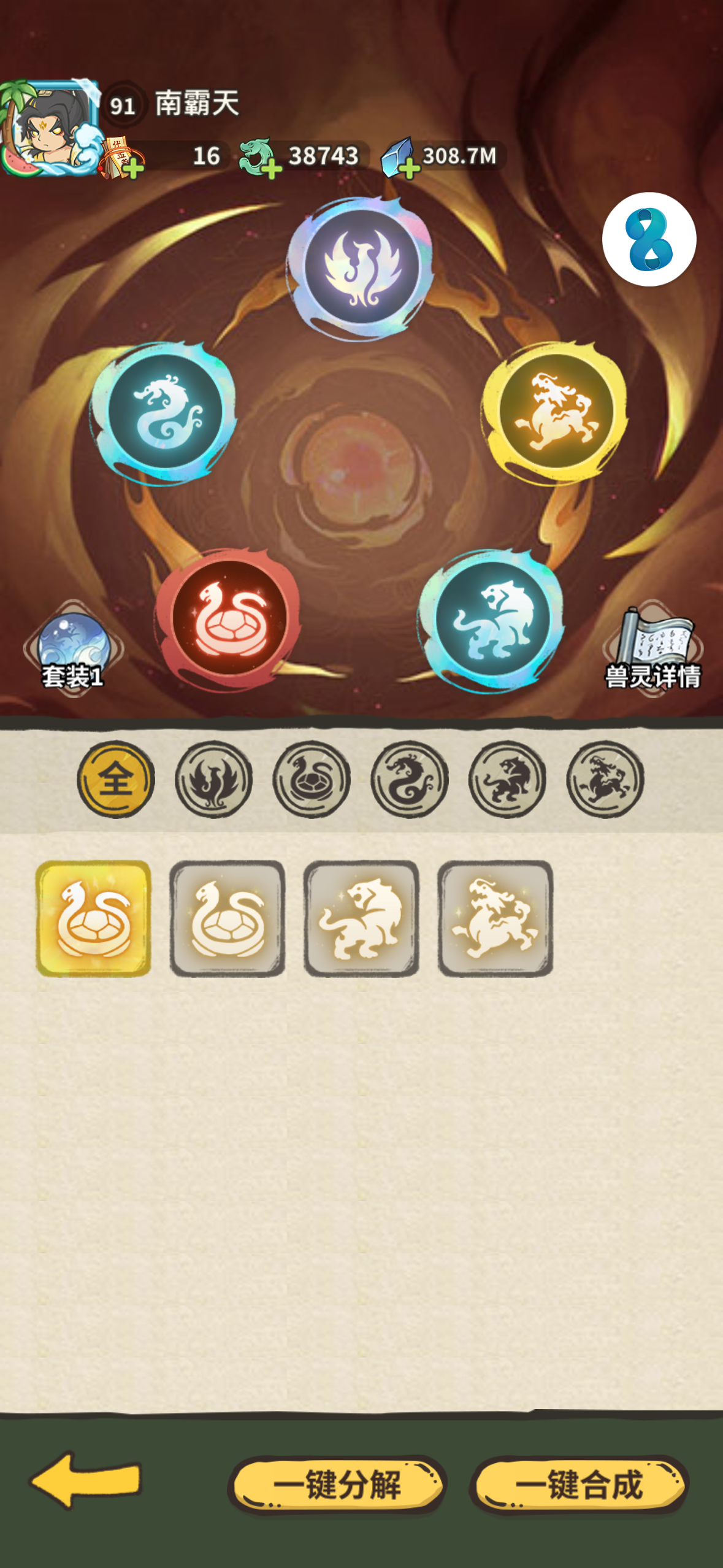Image resolution: width=723 pixels, height=1568 pixels.
Task: Filter by dragon beast spirit
Action: pos(410,780)
